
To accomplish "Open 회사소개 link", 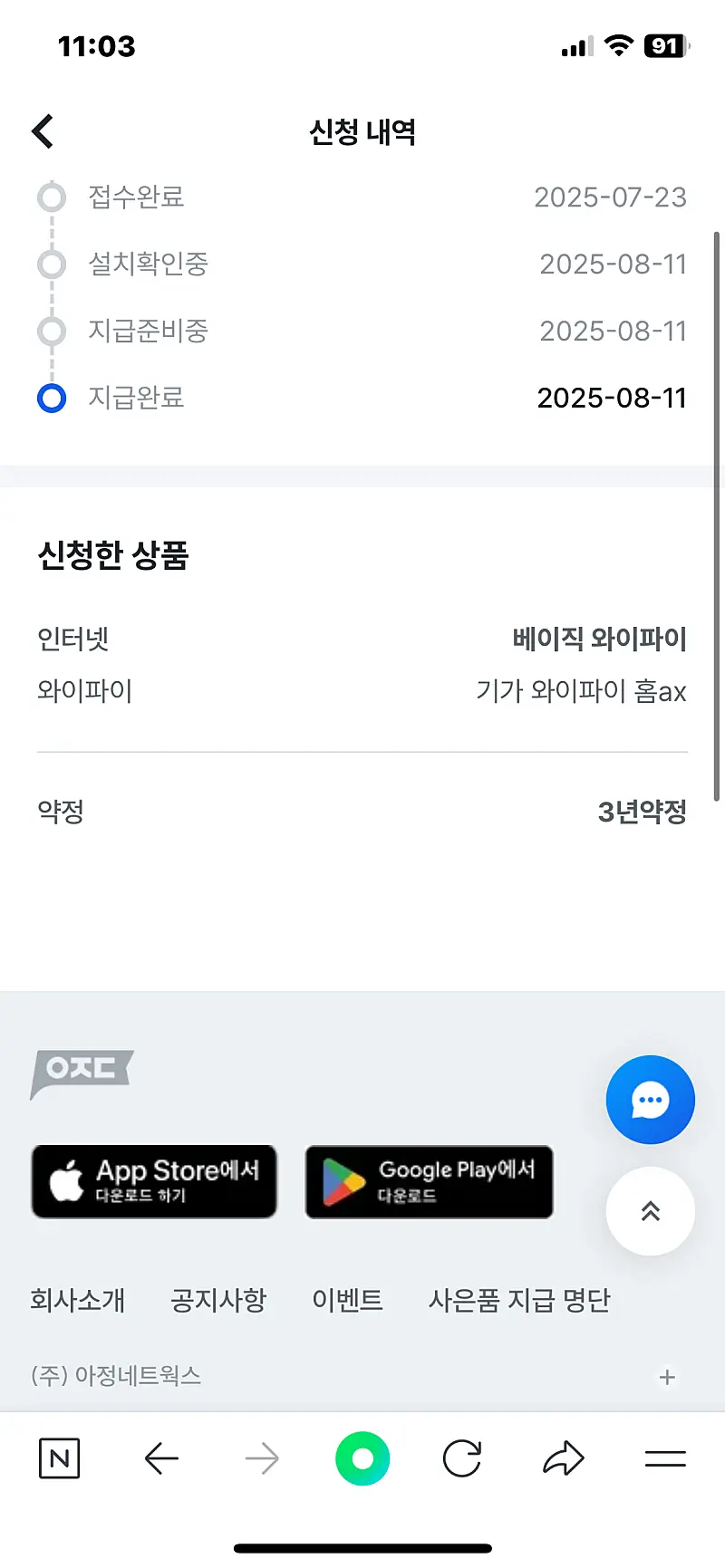I will tap(78, 1300).
